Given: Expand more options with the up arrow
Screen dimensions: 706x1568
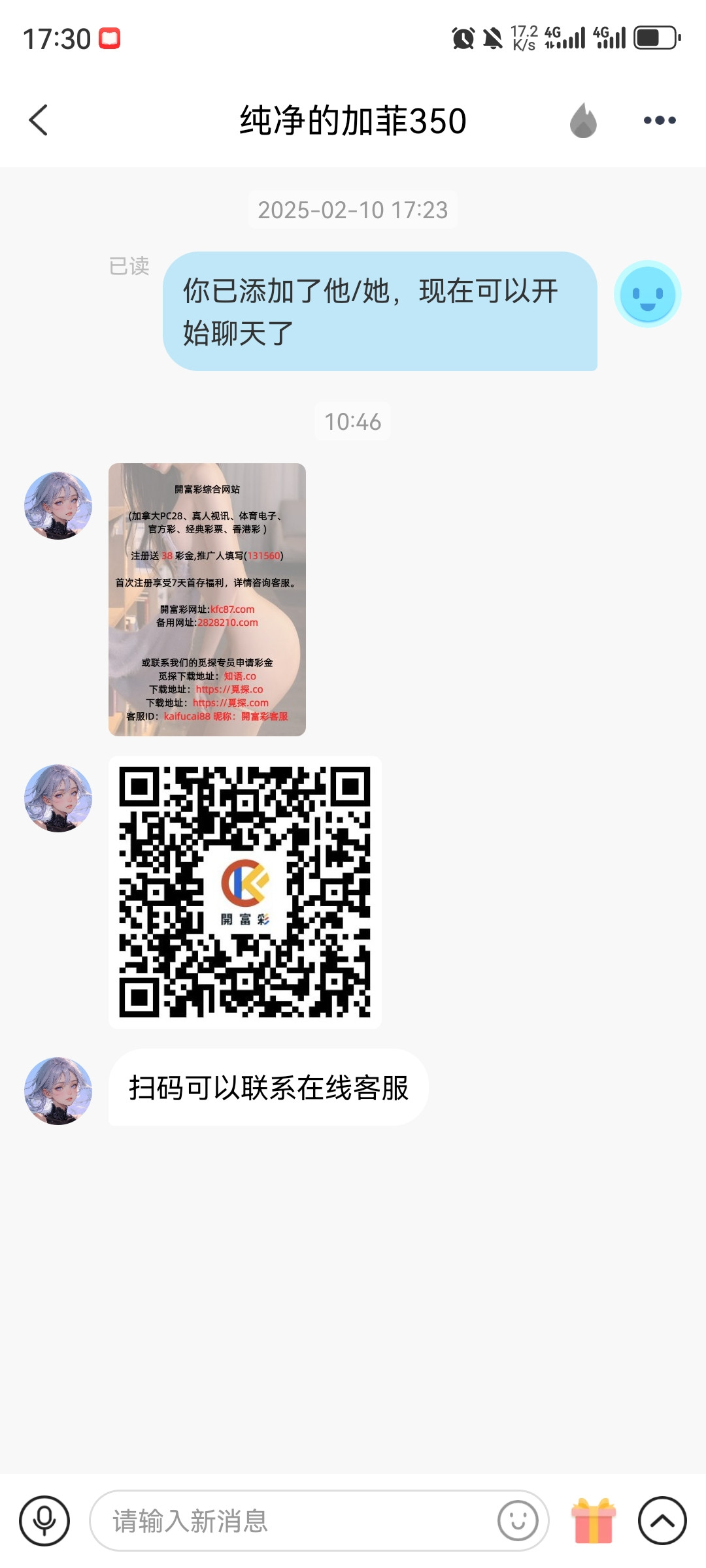Looking at the screenshot, I should (x=662, y=1520).
